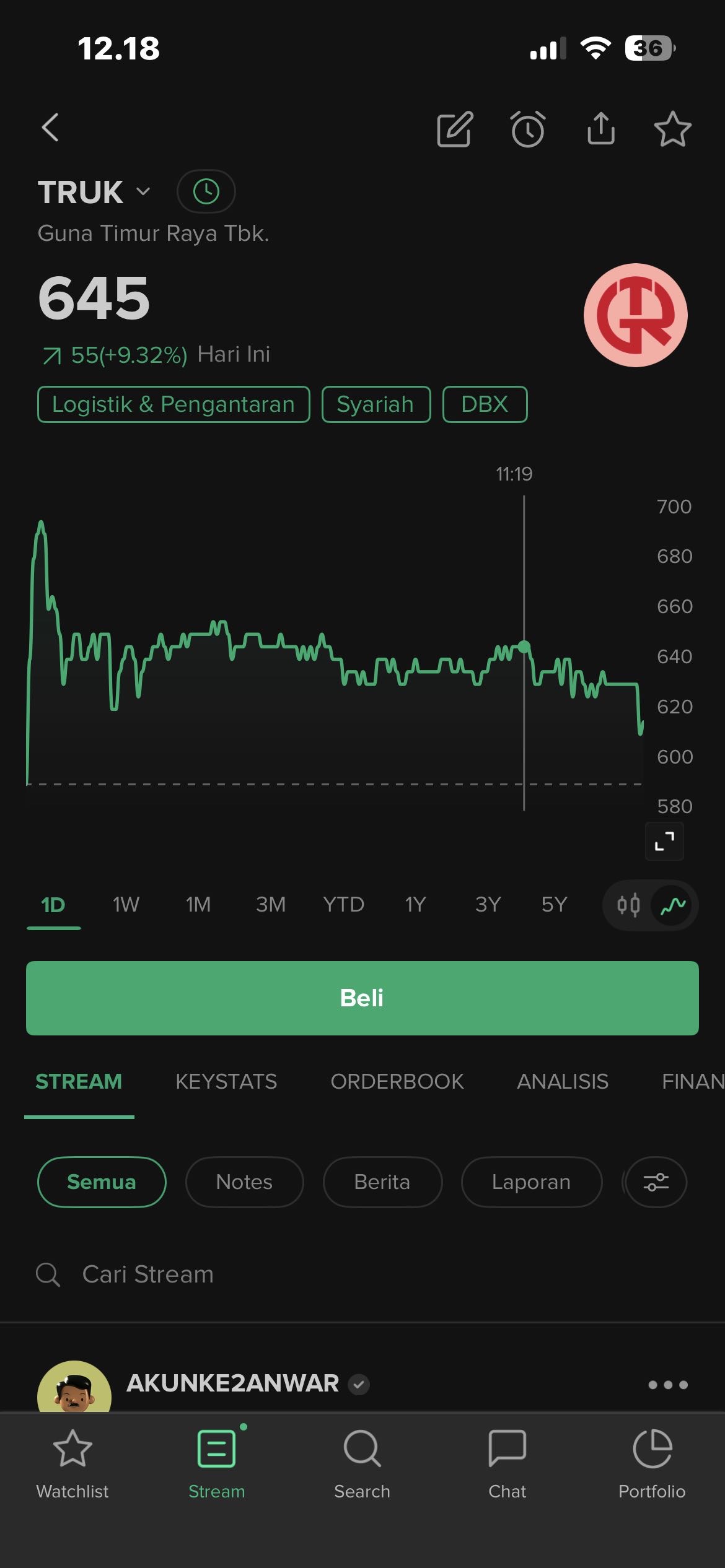Open stream filter settings icon
This screenshot has width=725, height=1568.
pos(656,1182)
